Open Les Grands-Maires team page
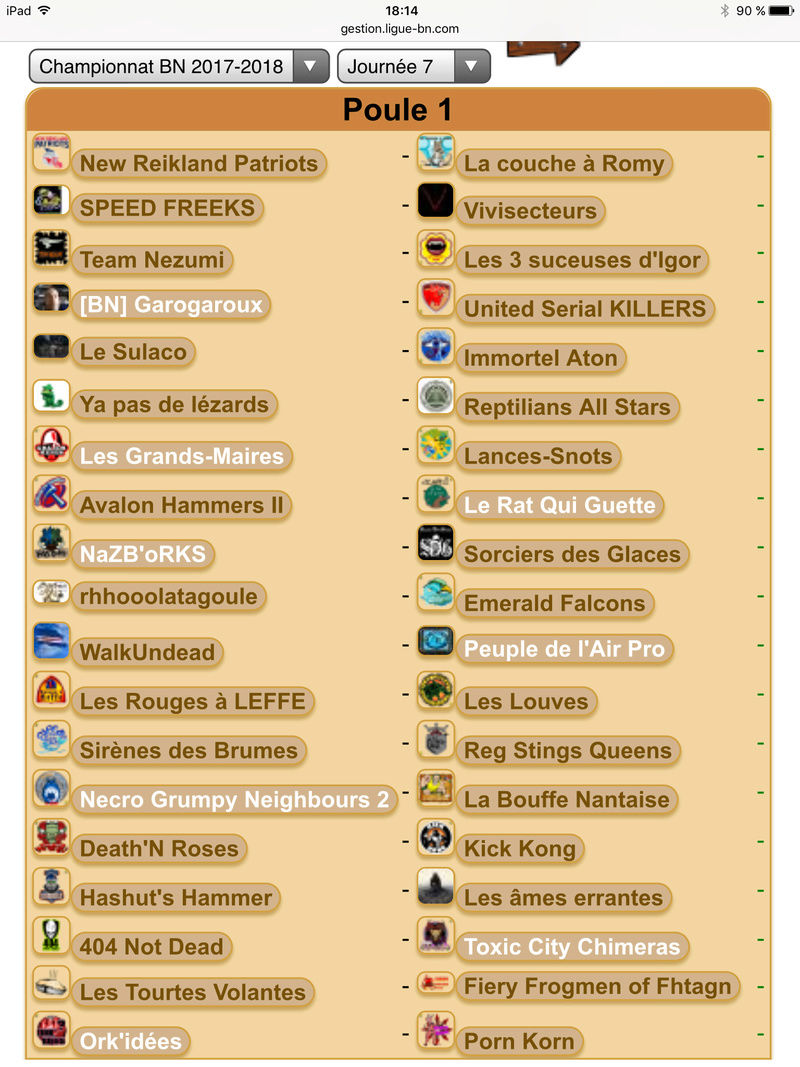Image resolution: width=800 pixels, height=1067 pixels. pos(181,456)
